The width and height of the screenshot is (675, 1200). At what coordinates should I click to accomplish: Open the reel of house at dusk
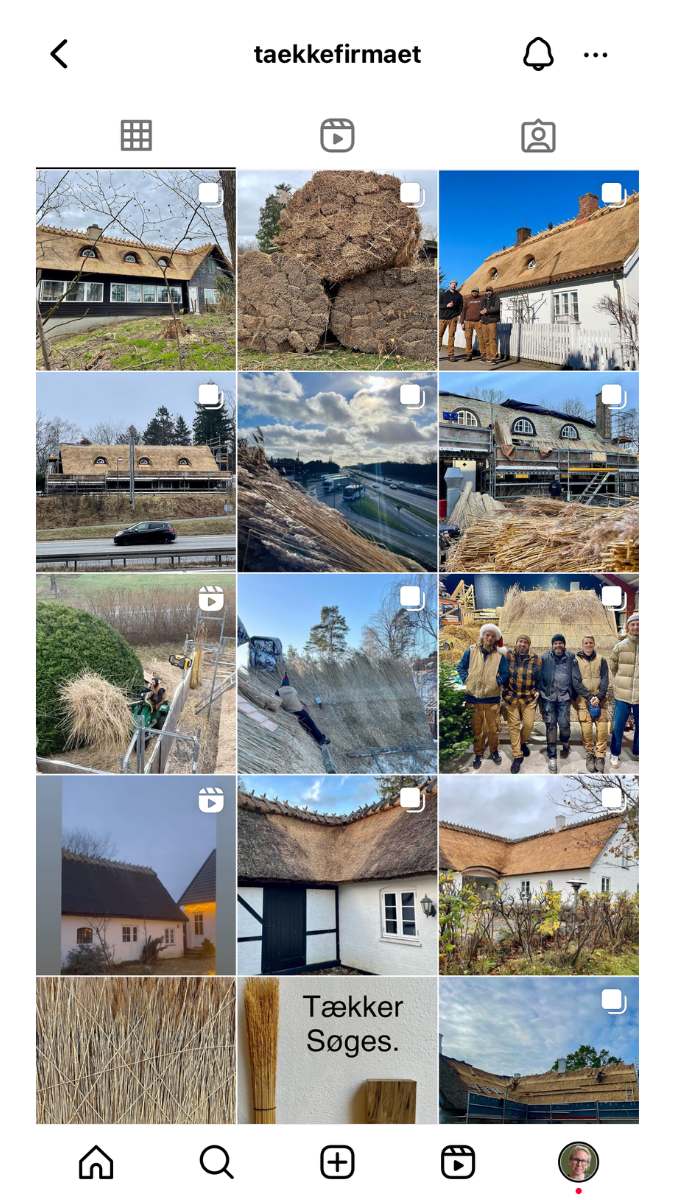point(136,875)
